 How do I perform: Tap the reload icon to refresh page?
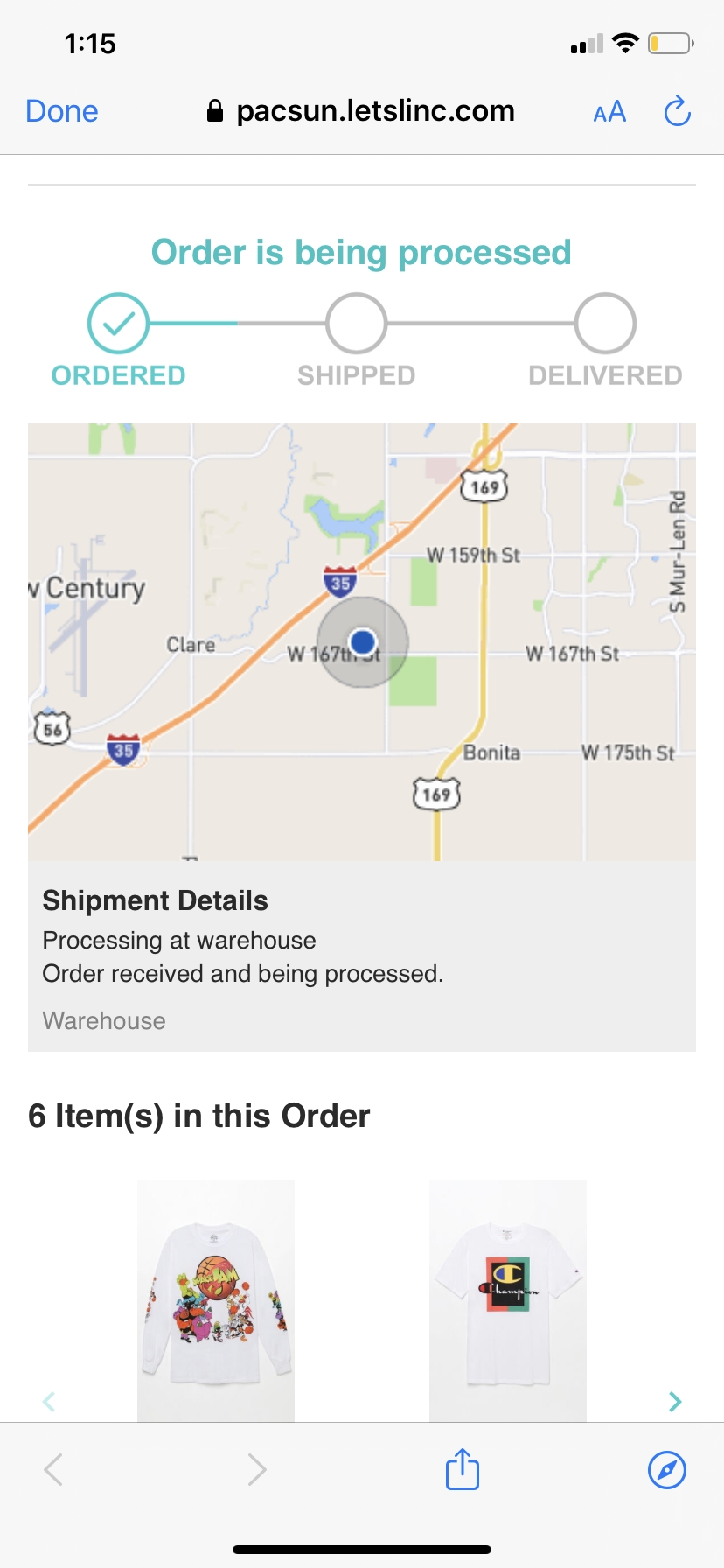[x=677, y=111]
